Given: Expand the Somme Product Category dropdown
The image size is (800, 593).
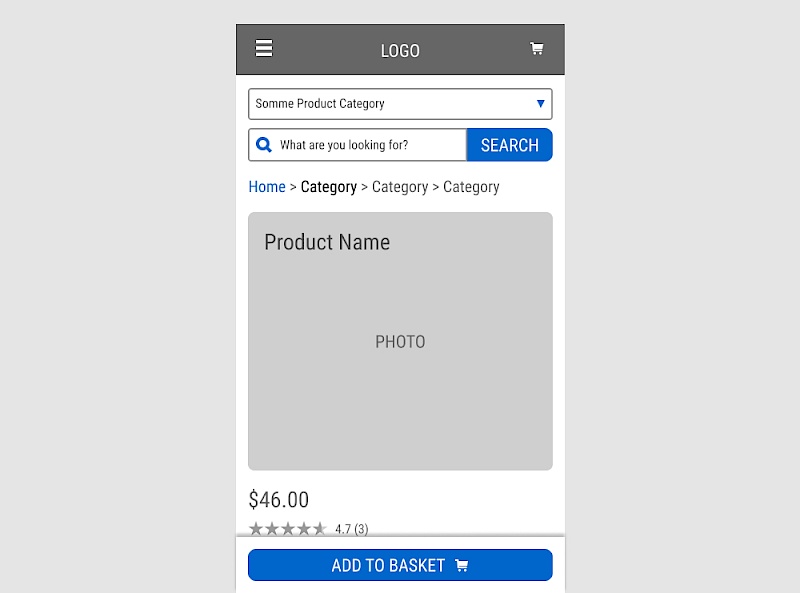Looking at the screenshot, I should coord(400,104).
